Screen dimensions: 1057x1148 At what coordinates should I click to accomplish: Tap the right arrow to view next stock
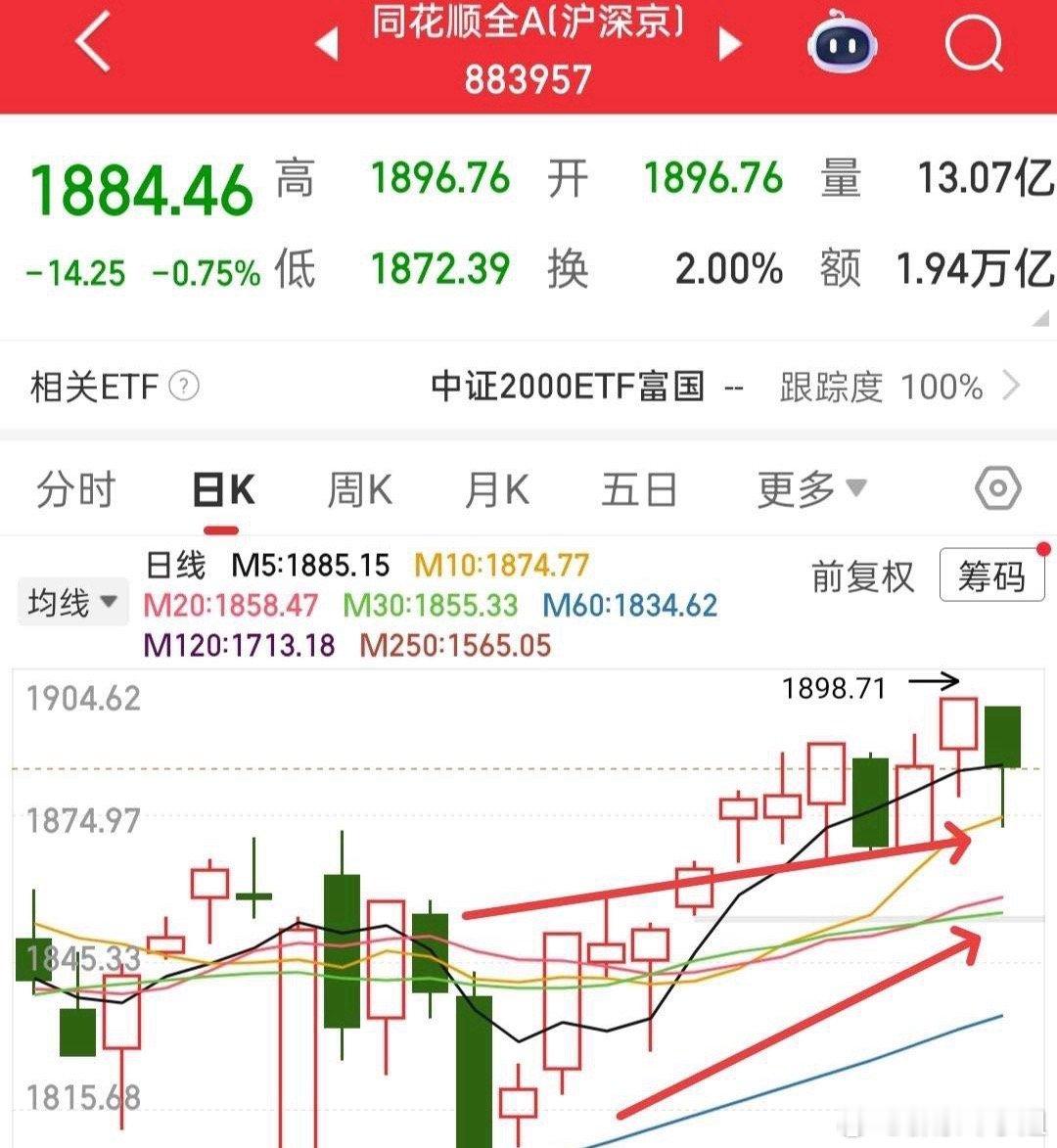729,44
